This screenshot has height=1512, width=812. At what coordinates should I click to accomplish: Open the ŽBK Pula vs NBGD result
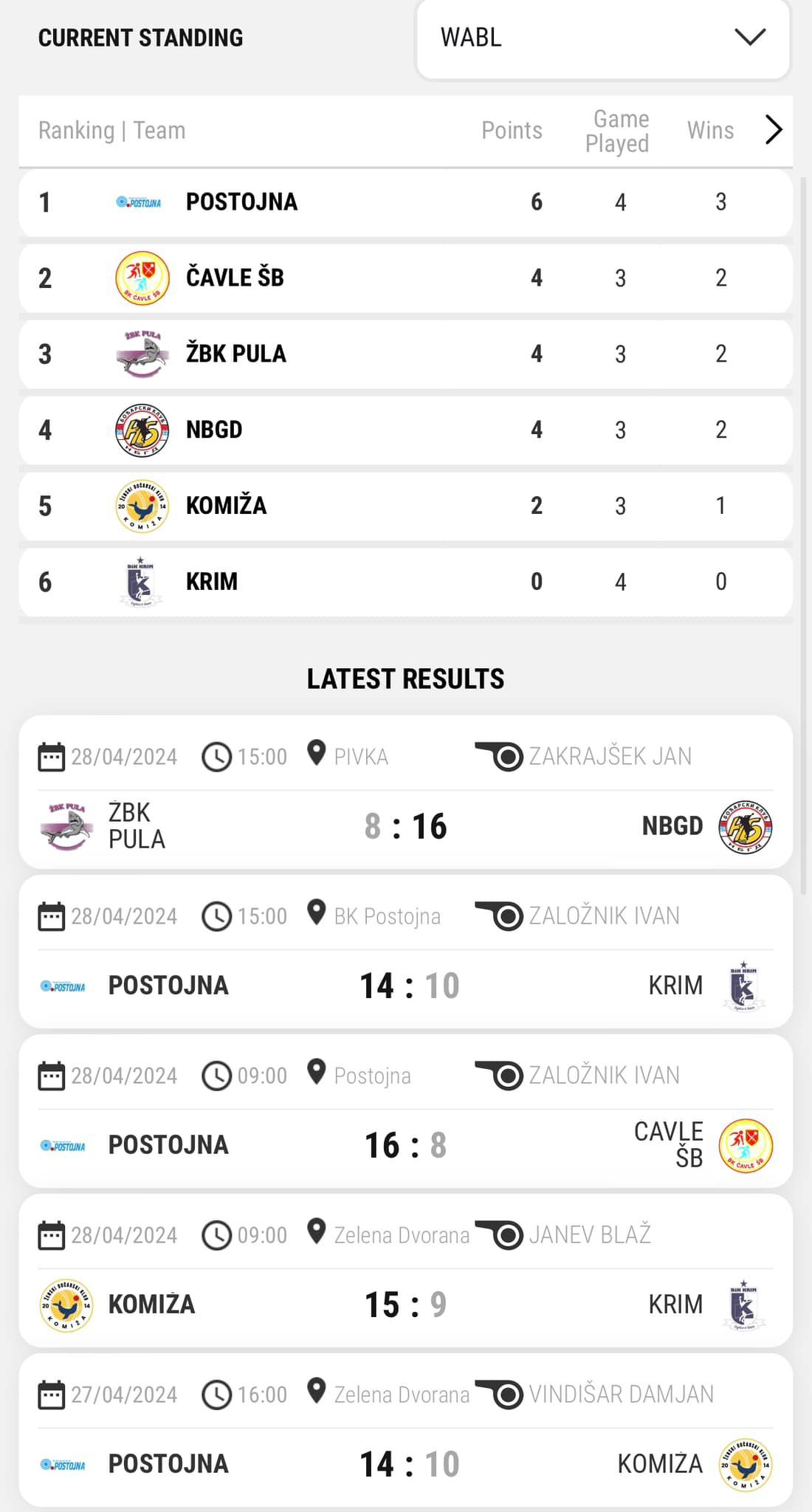[x=405, y=791]
